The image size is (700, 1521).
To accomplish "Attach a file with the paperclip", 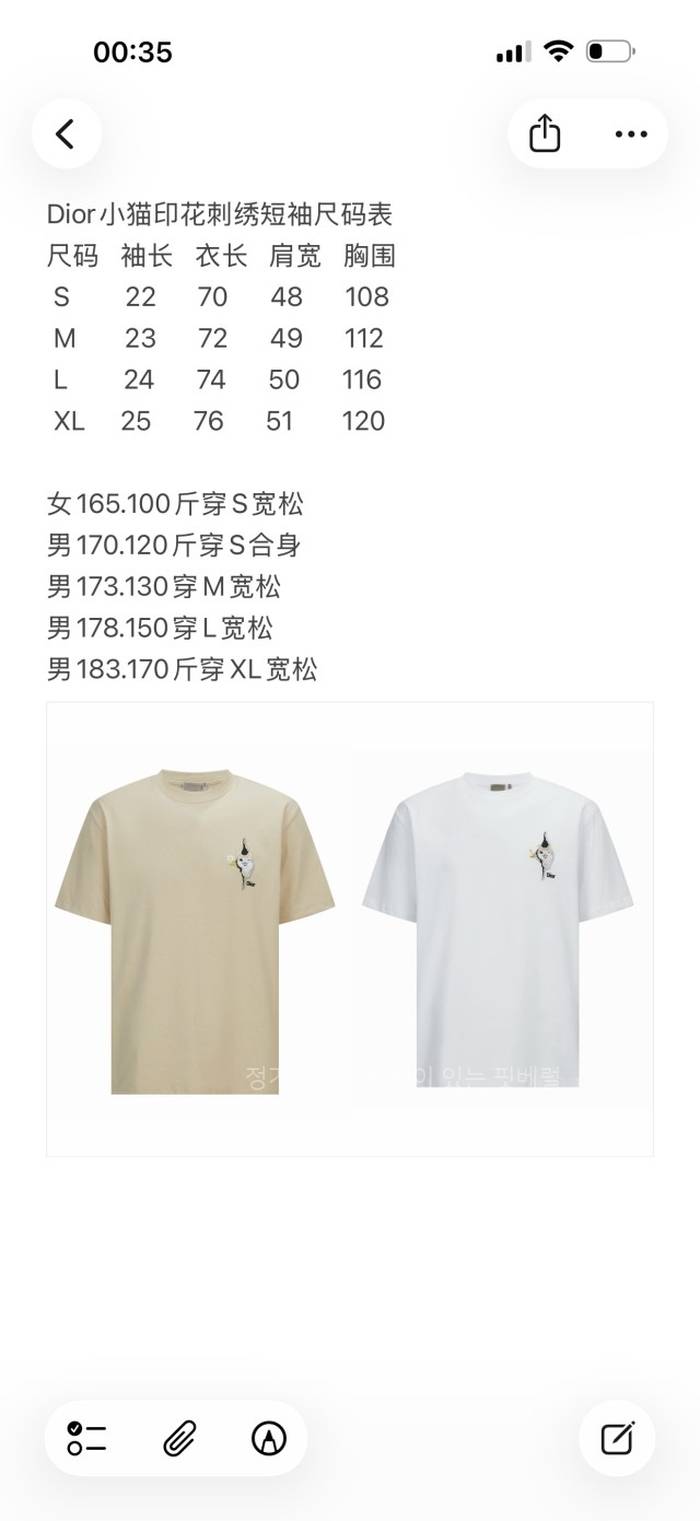I will [179, 1438].
